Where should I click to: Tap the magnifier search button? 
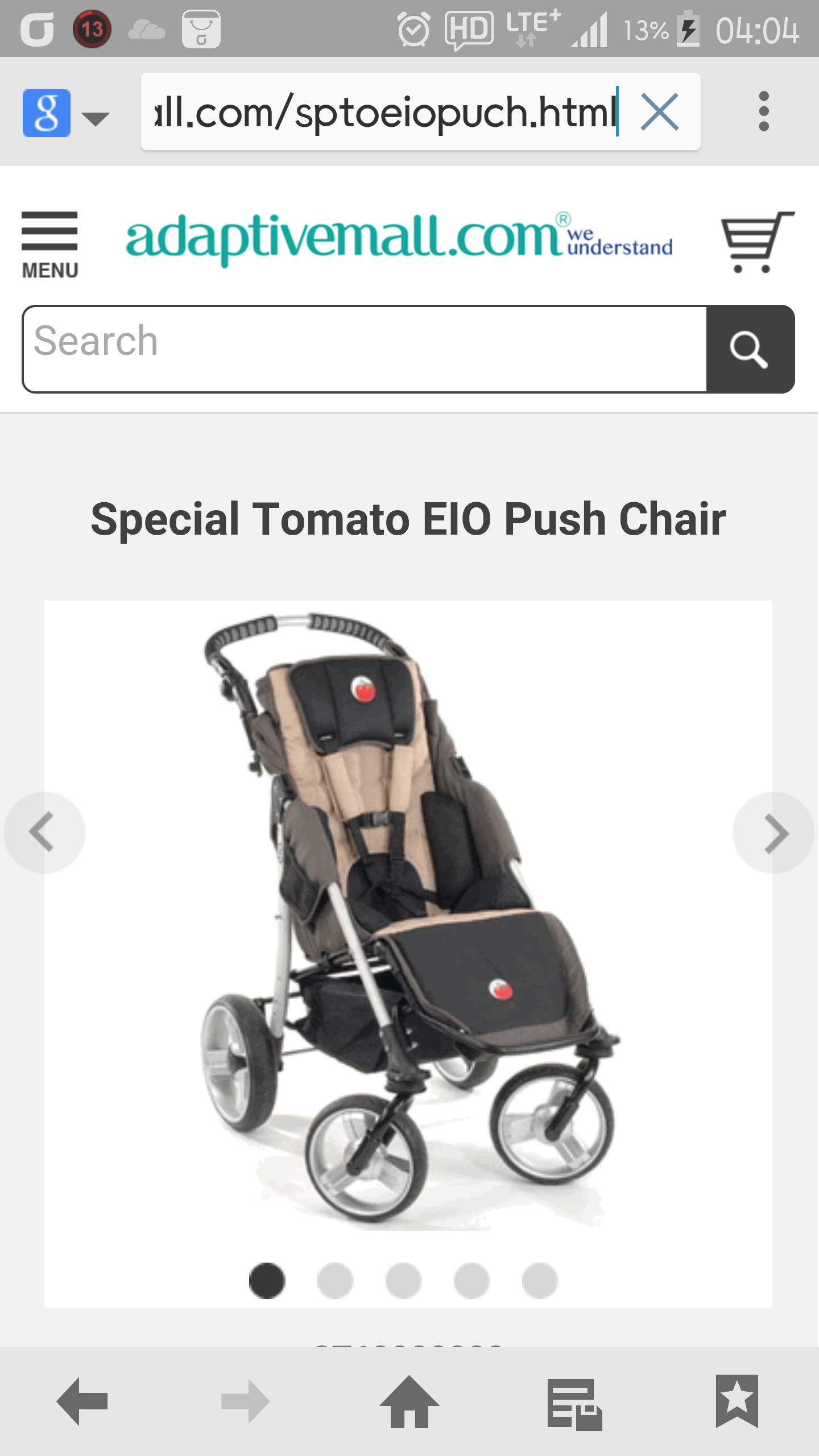pyautogui.click(x=750, y=349)
